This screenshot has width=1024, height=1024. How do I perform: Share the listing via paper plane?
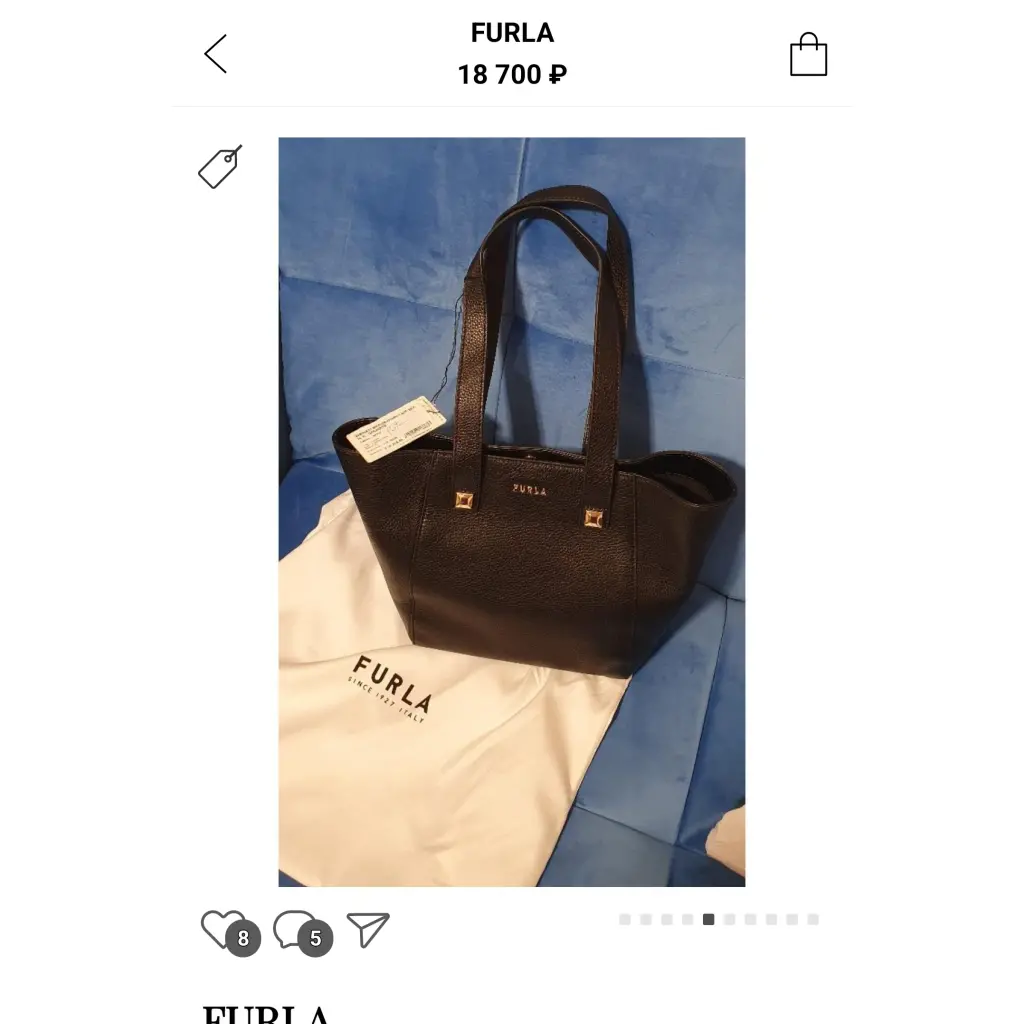pos(368,930)
